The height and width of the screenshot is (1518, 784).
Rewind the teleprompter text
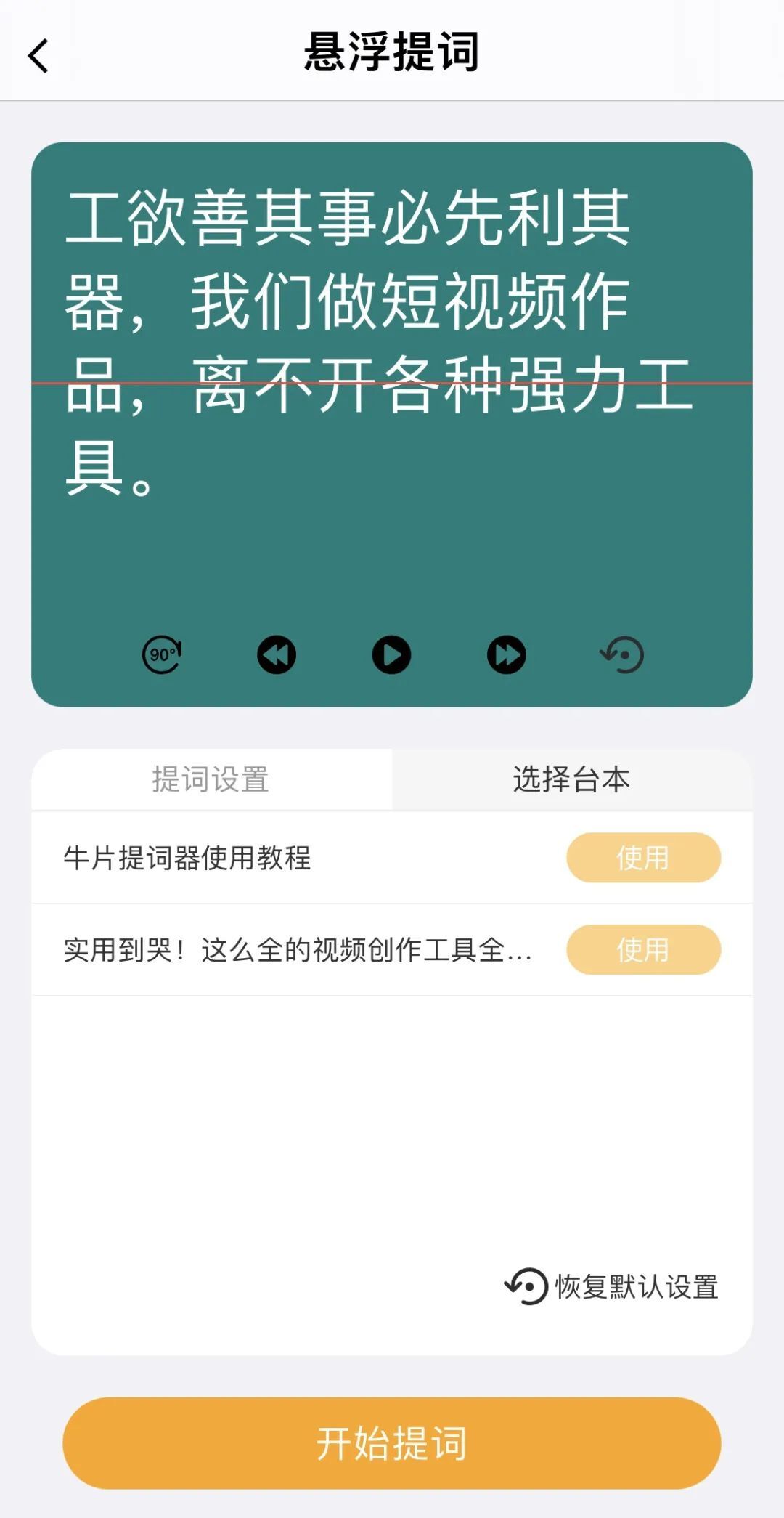(x=277, y=654)
